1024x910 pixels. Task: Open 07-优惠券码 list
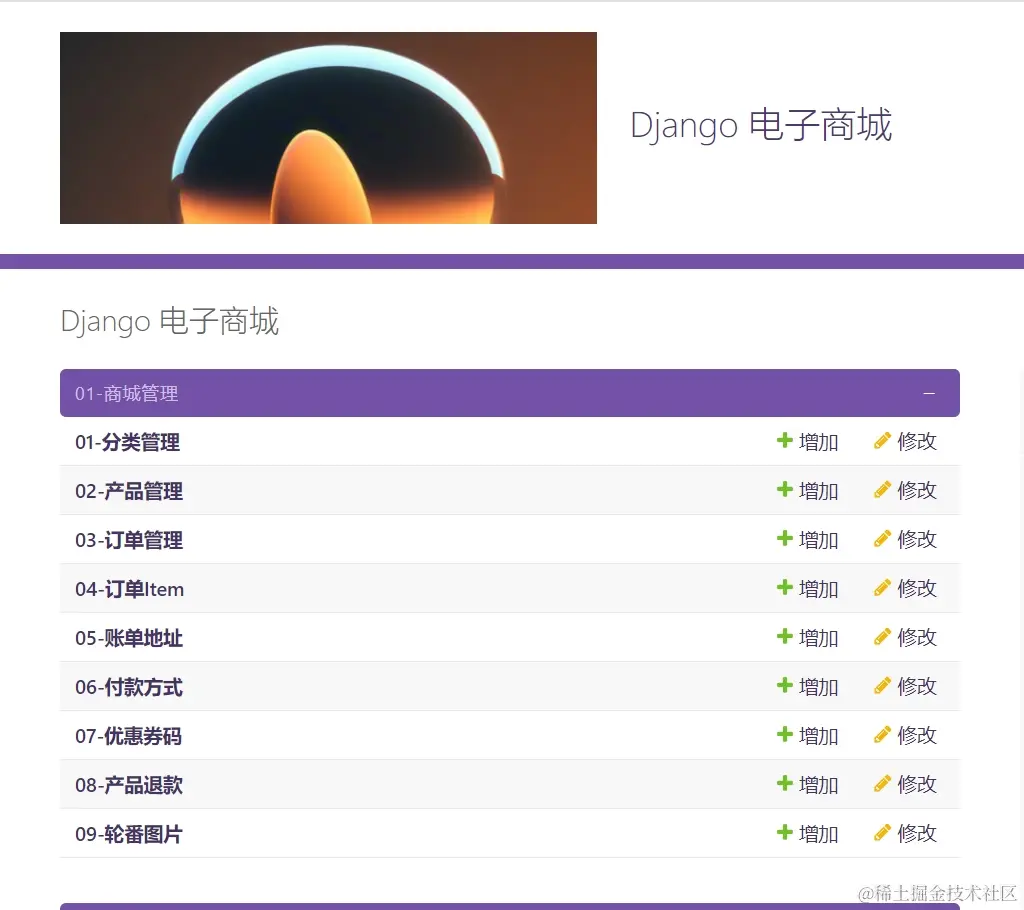pyautogui.click(x=129, y=736)
